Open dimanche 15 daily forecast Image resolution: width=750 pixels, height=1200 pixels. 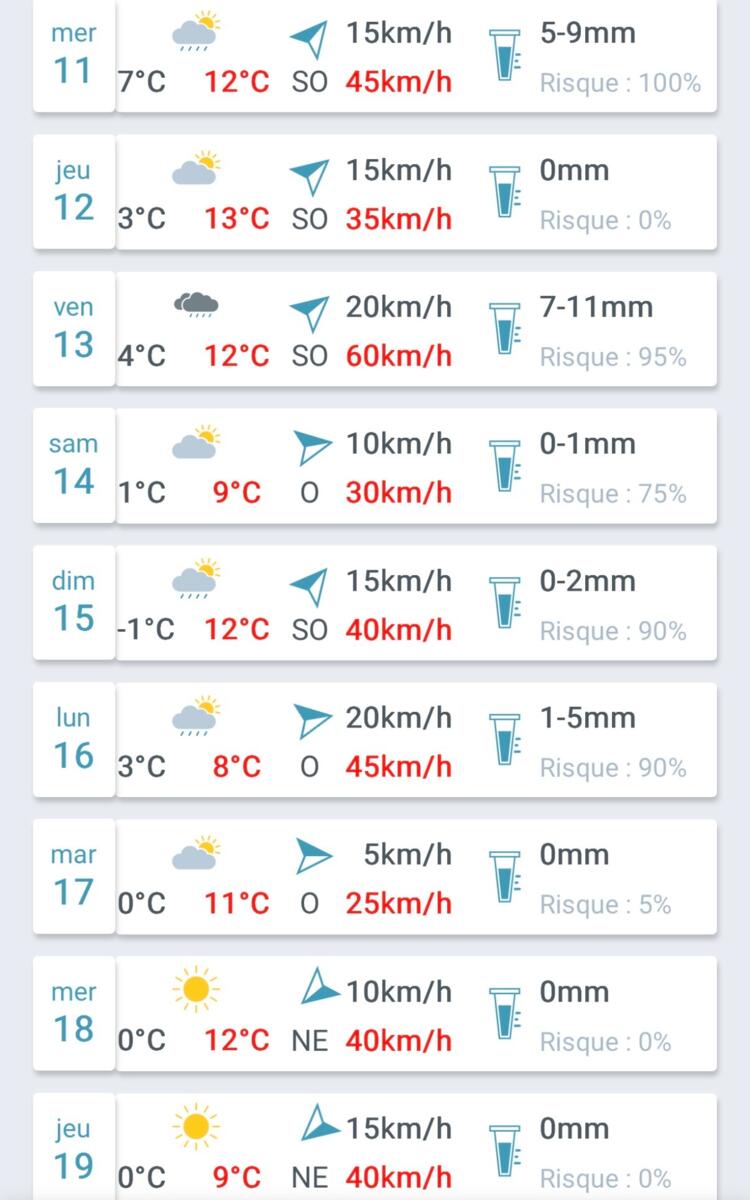(375, 604)
